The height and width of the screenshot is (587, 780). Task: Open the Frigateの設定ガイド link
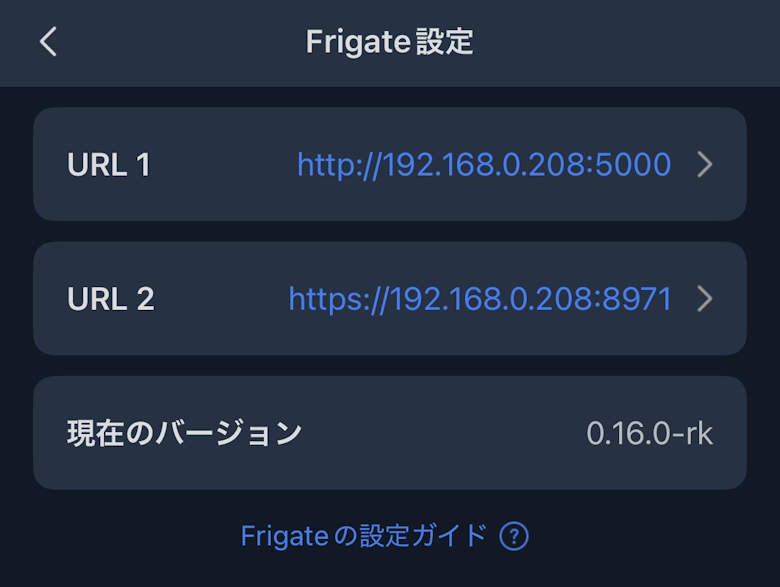[x=365, y=536]
